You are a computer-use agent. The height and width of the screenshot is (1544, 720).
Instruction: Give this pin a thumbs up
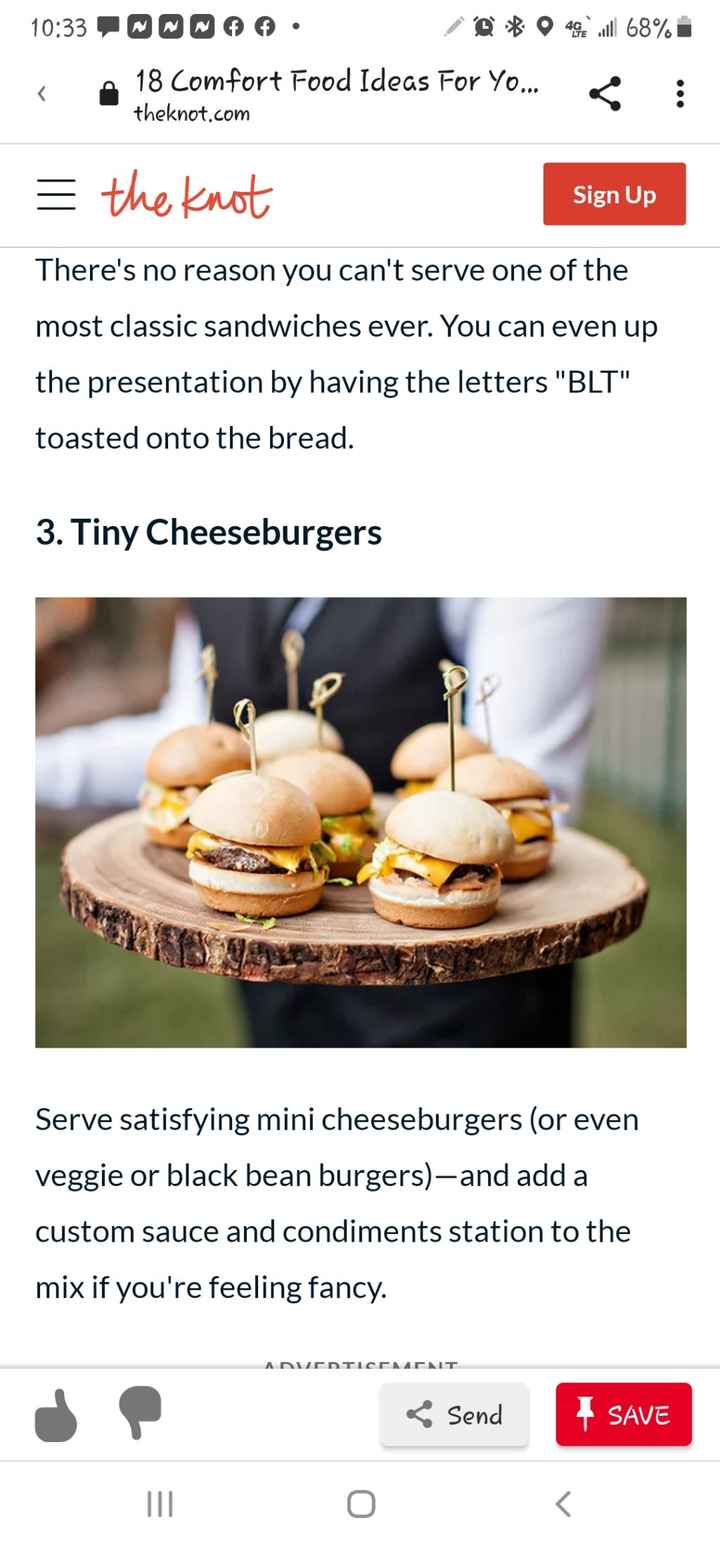tap(56, 1415)
